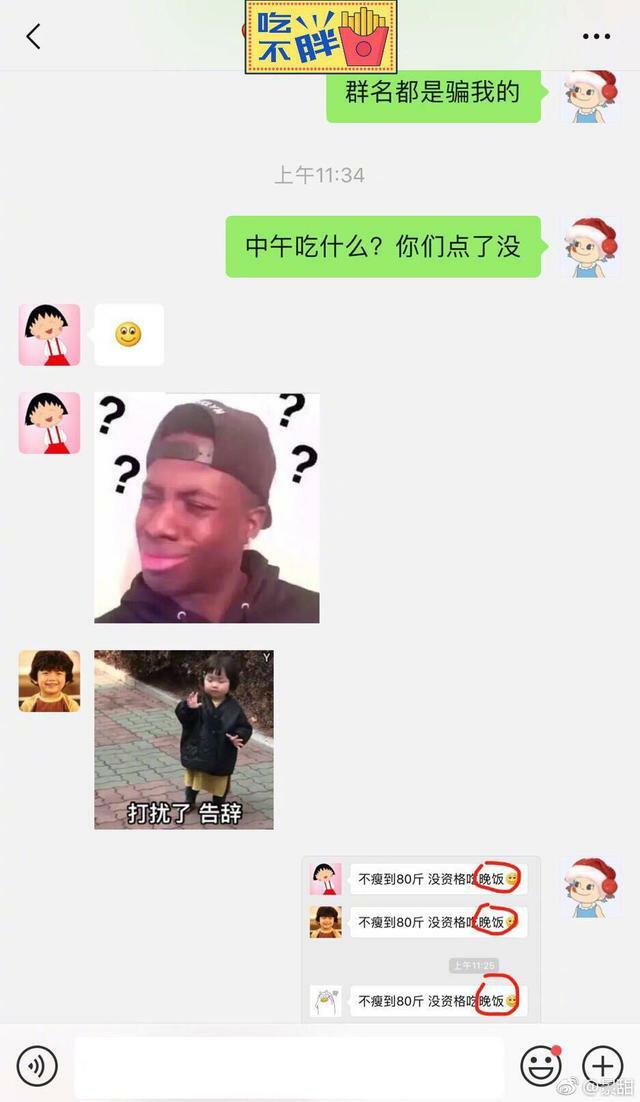Switch to voice message input
Screen dimensions: 640x1102
click(x=38, y=1066)
